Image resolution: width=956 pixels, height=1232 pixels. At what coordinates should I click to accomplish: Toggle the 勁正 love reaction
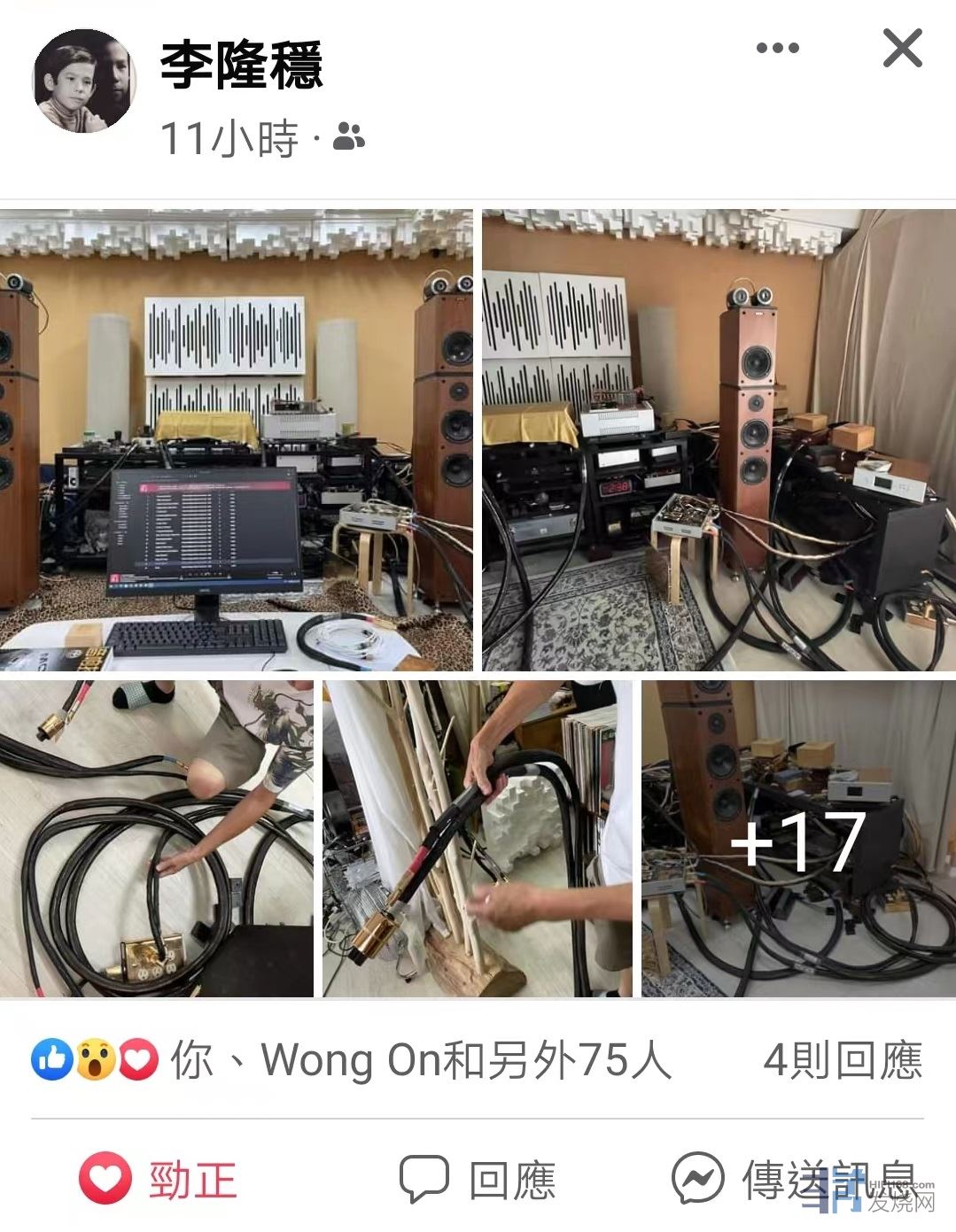159,1180
